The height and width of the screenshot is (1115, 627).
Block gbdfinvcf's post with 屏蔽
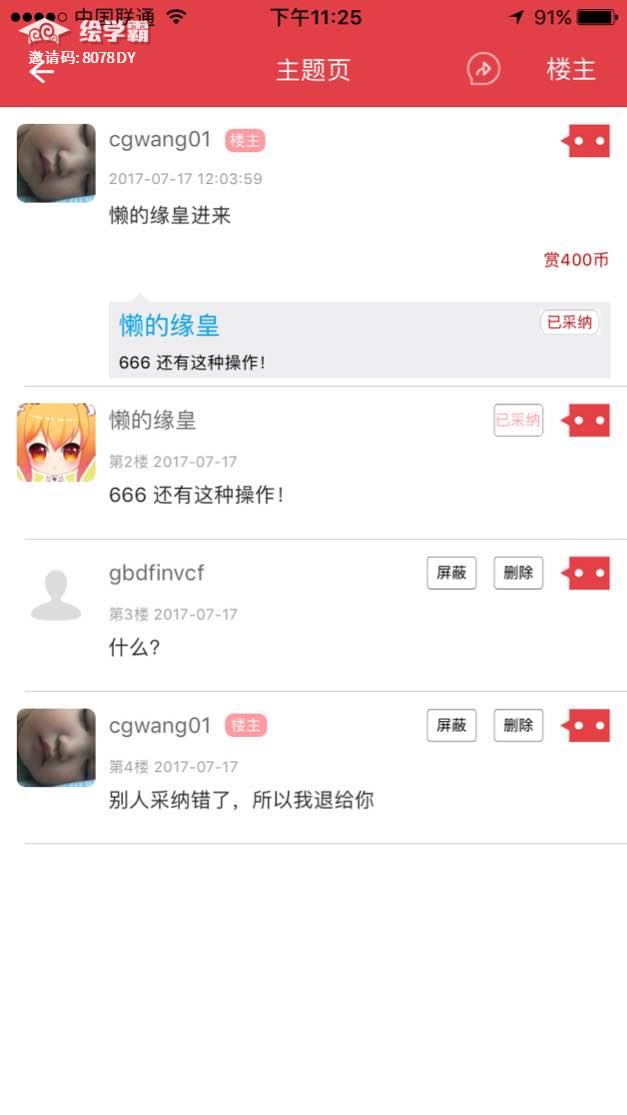point(451,573)
